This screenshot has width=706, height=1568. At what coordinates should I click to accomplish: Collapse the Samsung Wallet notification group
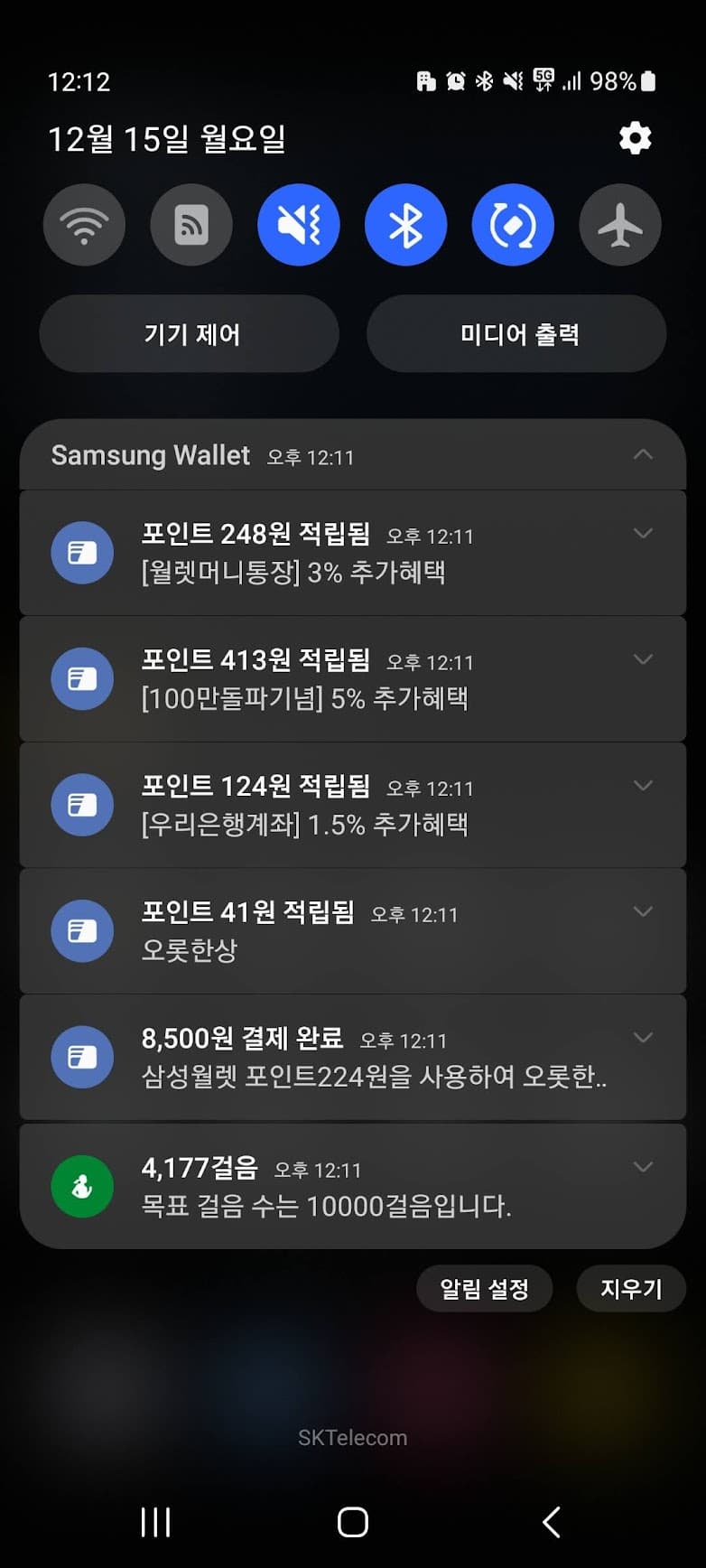pos(642,456)
